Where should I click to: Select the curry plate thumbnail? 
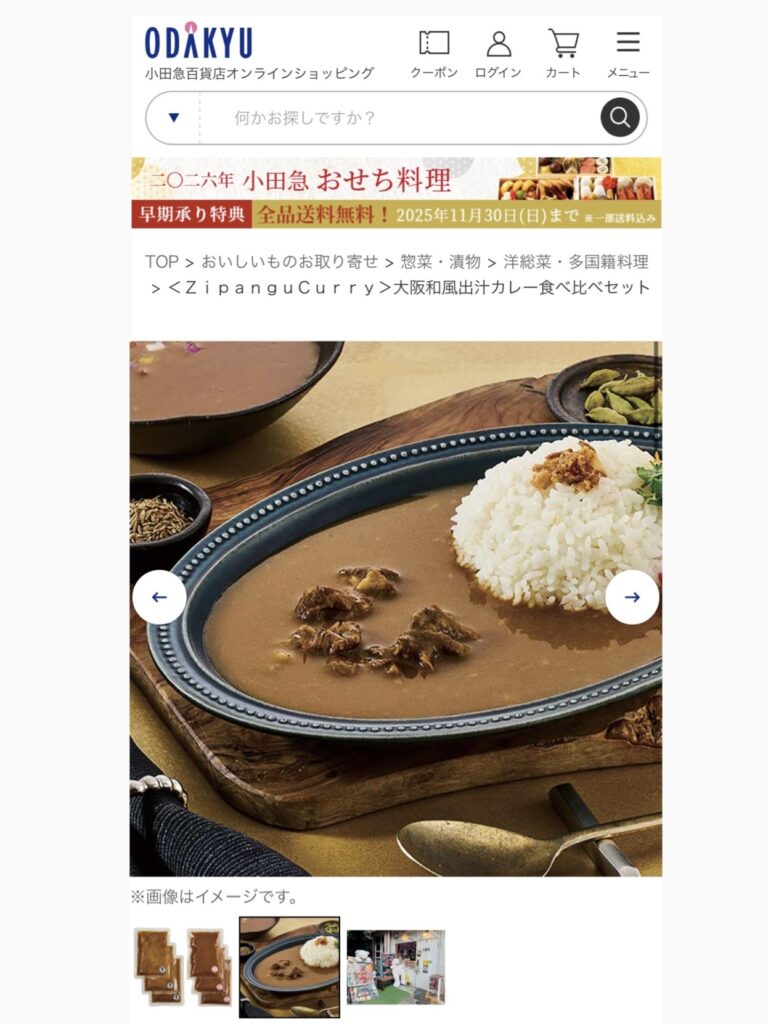pyautogui.click(x=290, y=967)
